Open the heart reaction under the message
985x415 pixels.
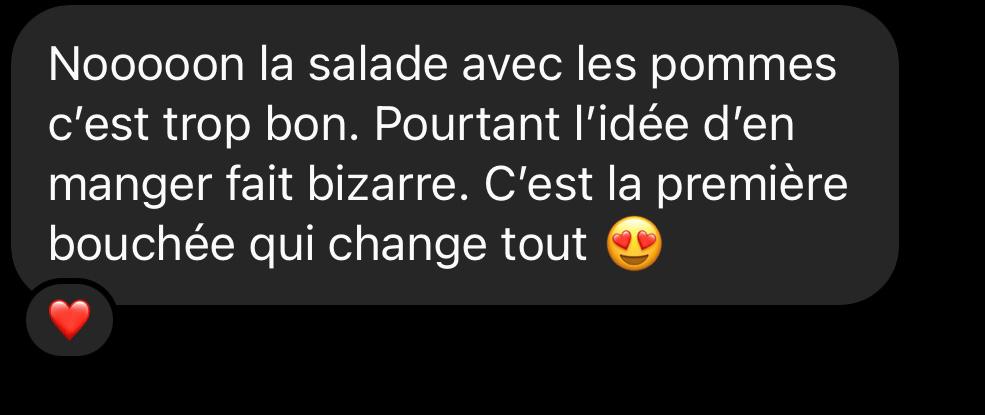(x=69, y=320)
